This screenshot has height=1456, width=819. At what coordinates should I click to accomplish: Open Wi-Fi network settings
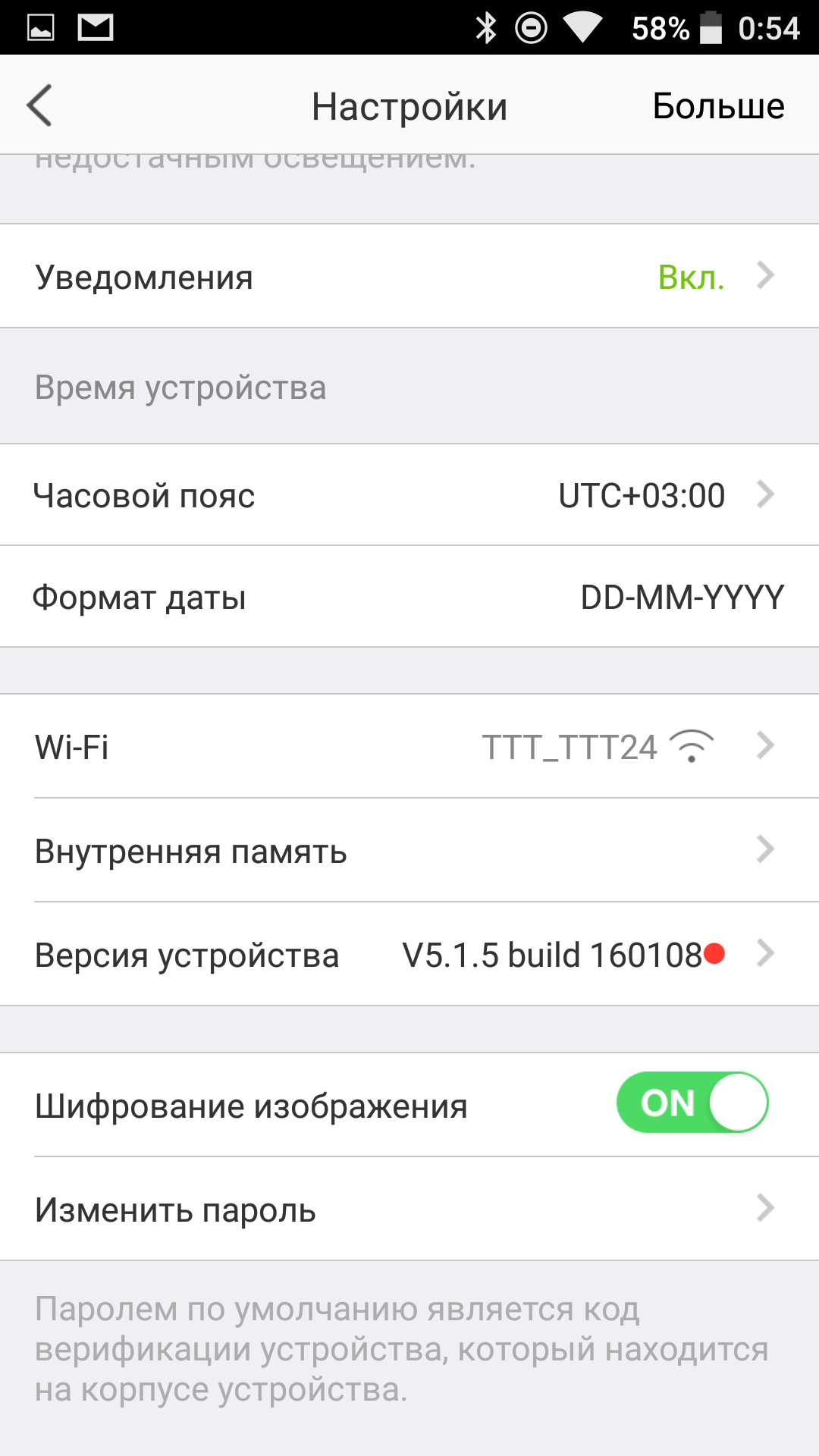409,746
